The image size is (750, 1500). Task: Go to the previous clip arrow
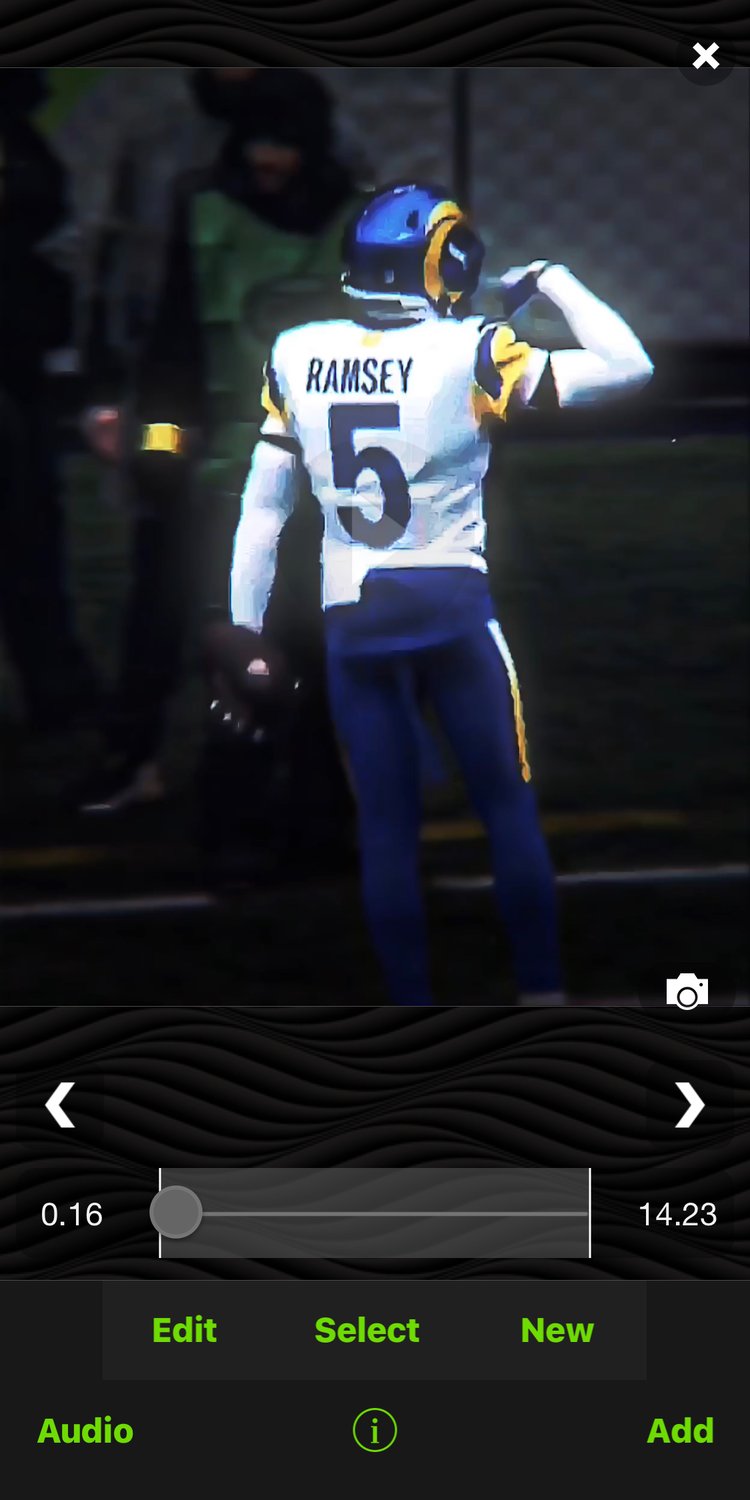point(60,1105)
